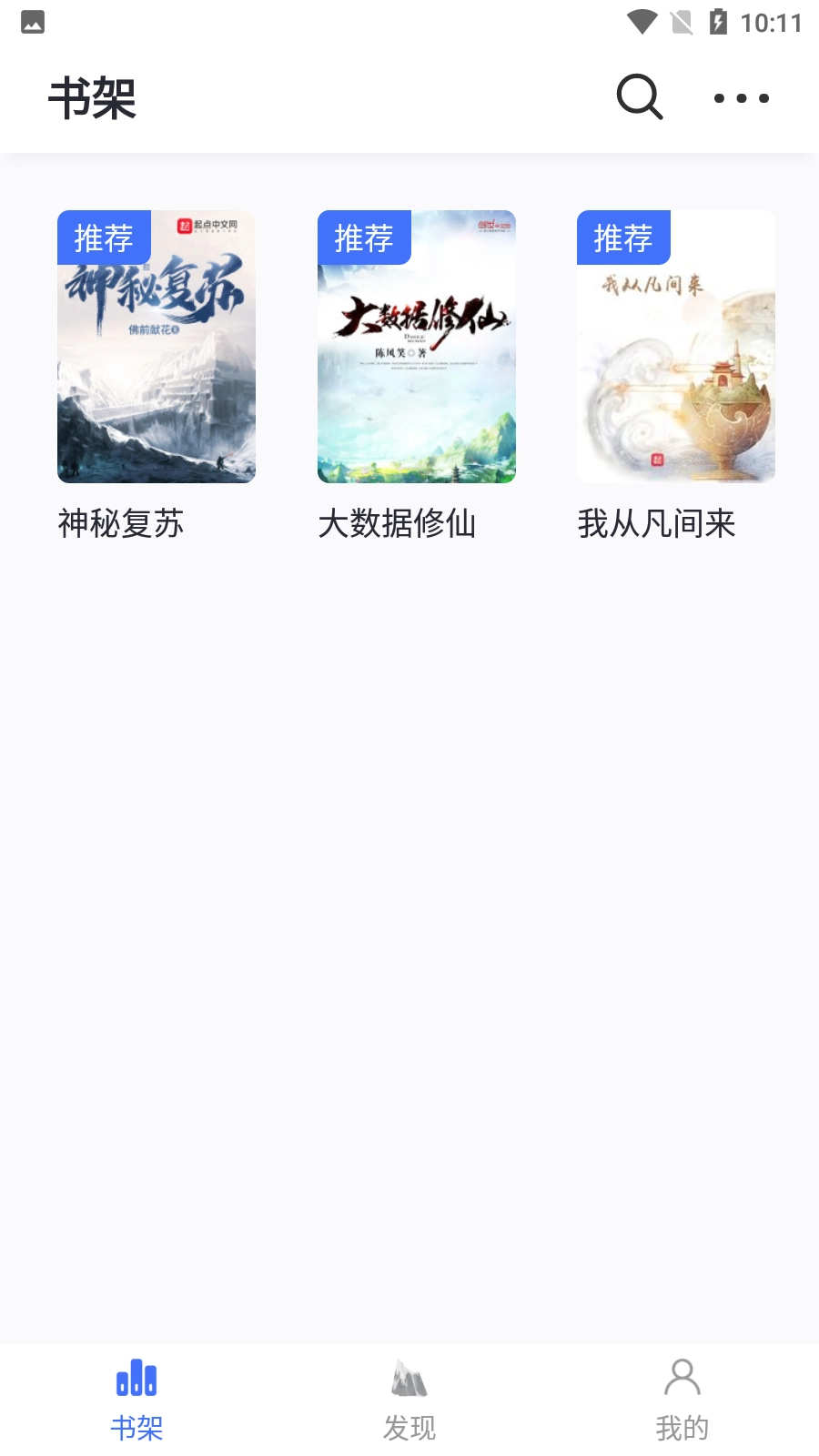This screenshot has height=1456, width=819.
Task: Tap the 我从凡间来 title text
Action: point(658,523)
